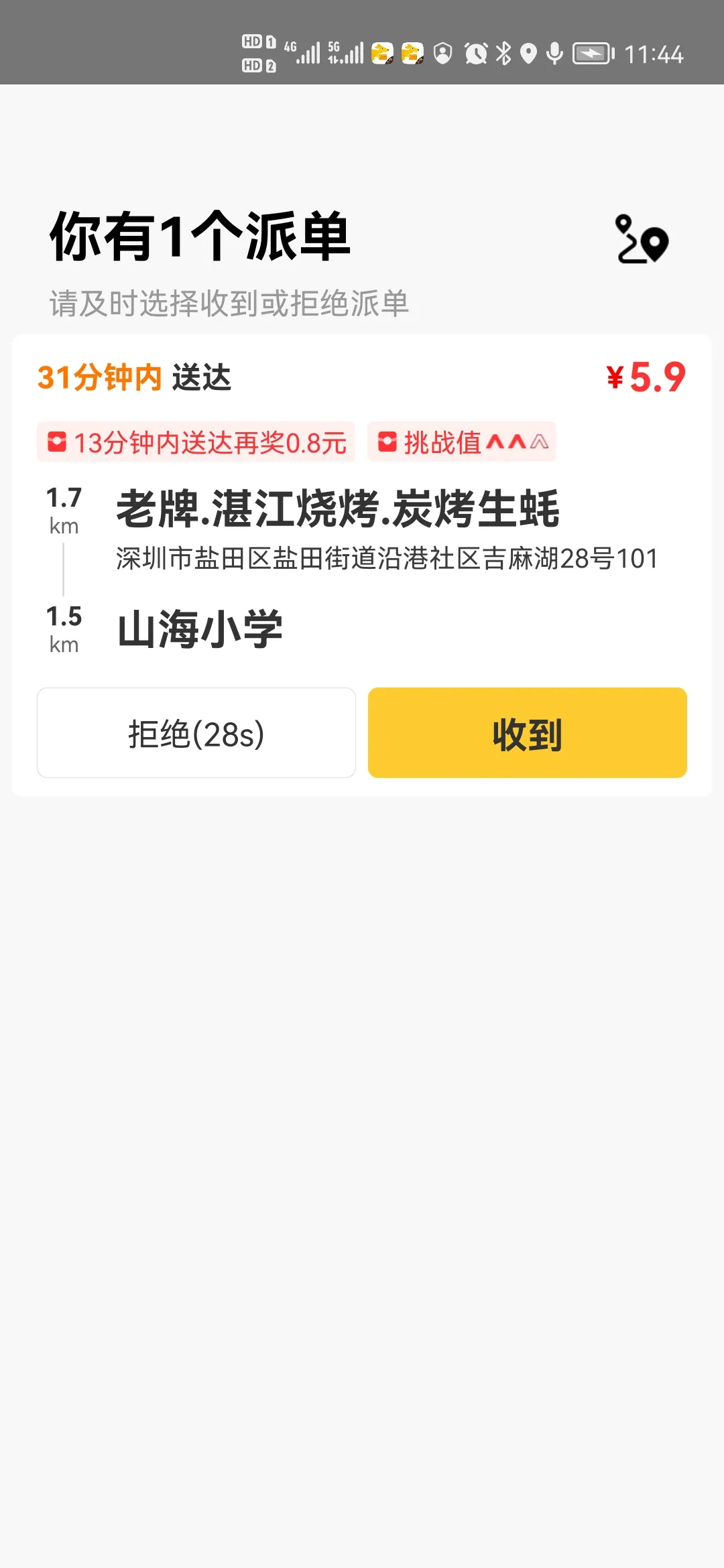The image size is (724, 1568).
Task: Open the route map icon
Action: (x=642, y=239)
